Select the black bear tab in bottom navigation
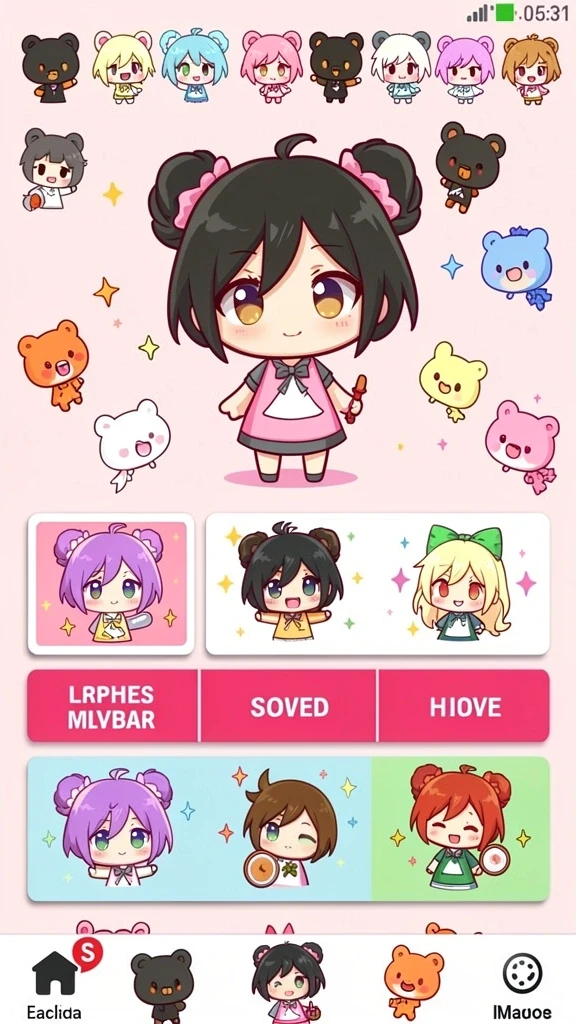This screenshot has width=576, height=1024. [x=162, y=984]
